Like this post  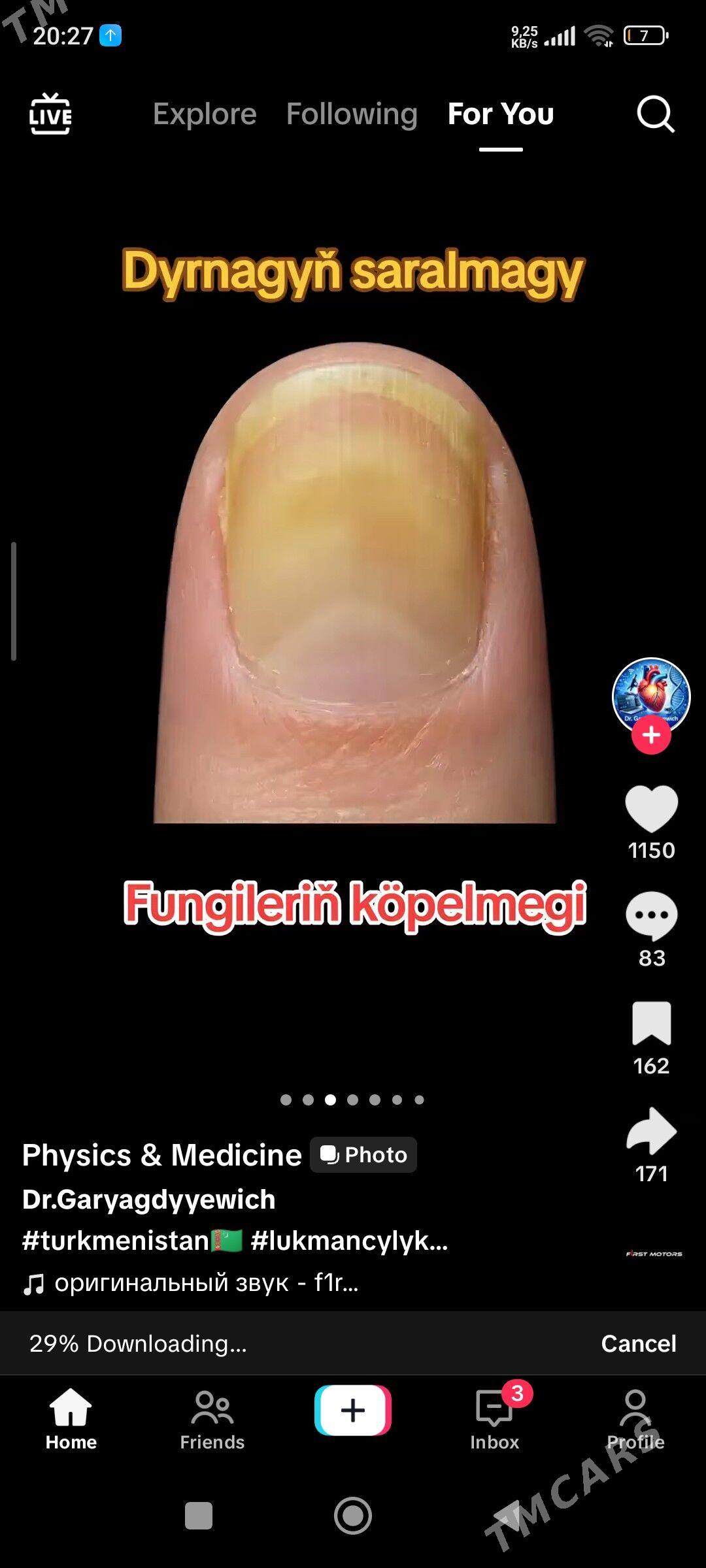651,809
